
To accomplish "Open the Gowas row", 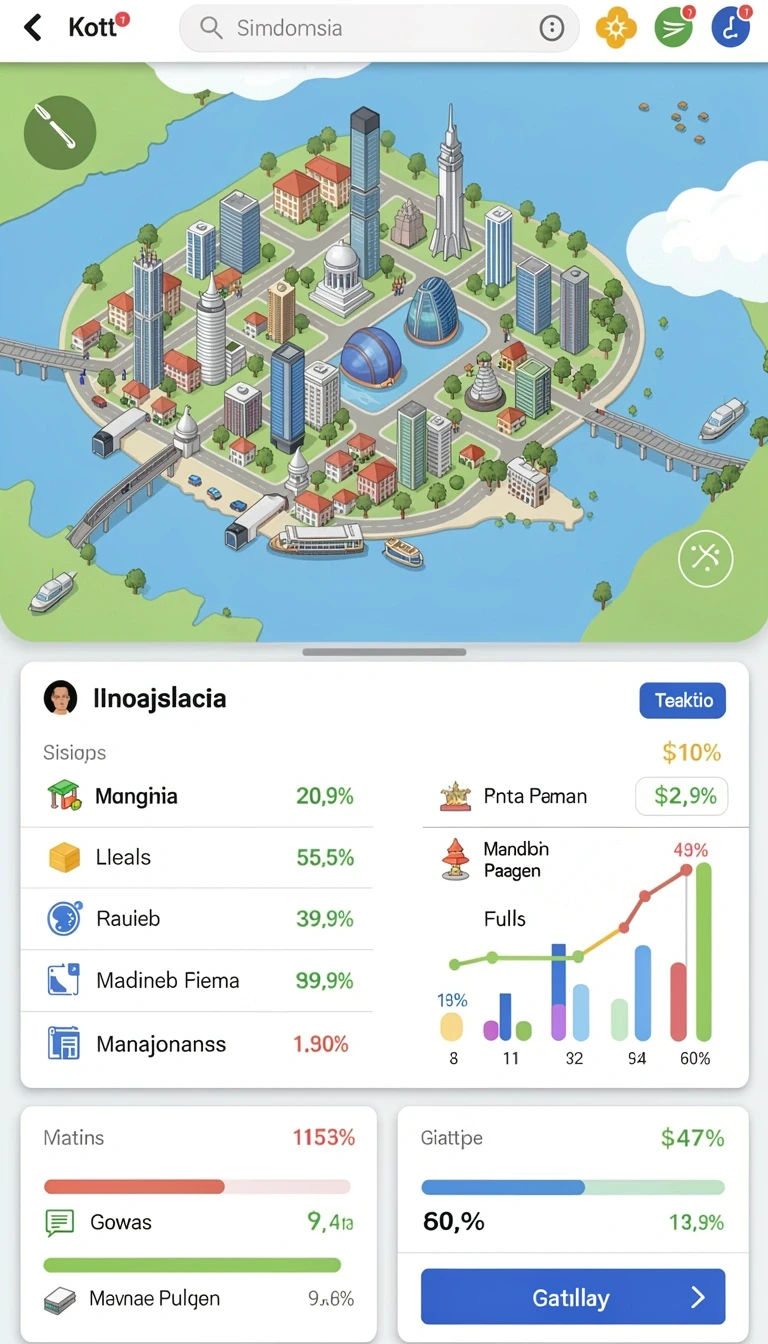I will click(198, 1221).
